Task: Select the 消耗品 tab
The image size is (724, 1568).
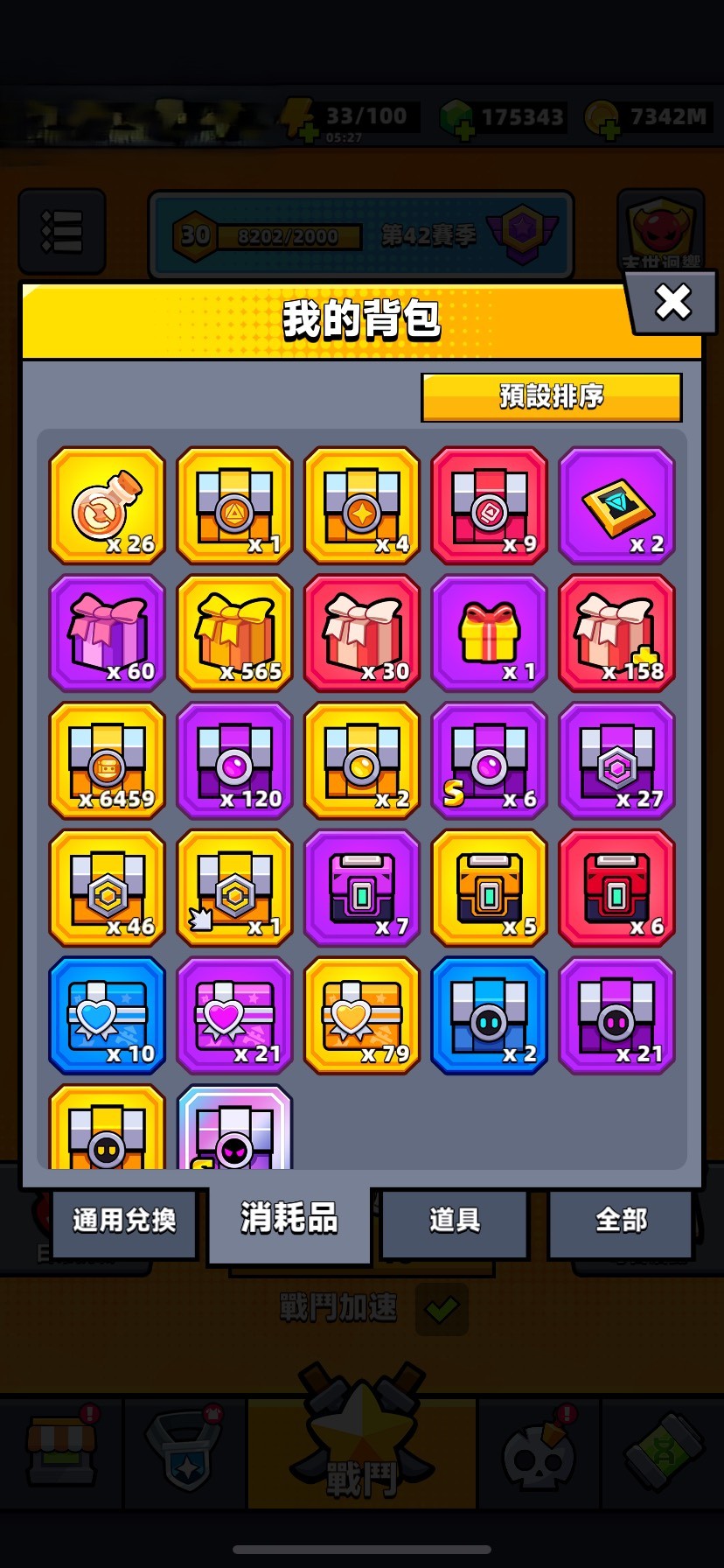Action: coord(289,1219)
